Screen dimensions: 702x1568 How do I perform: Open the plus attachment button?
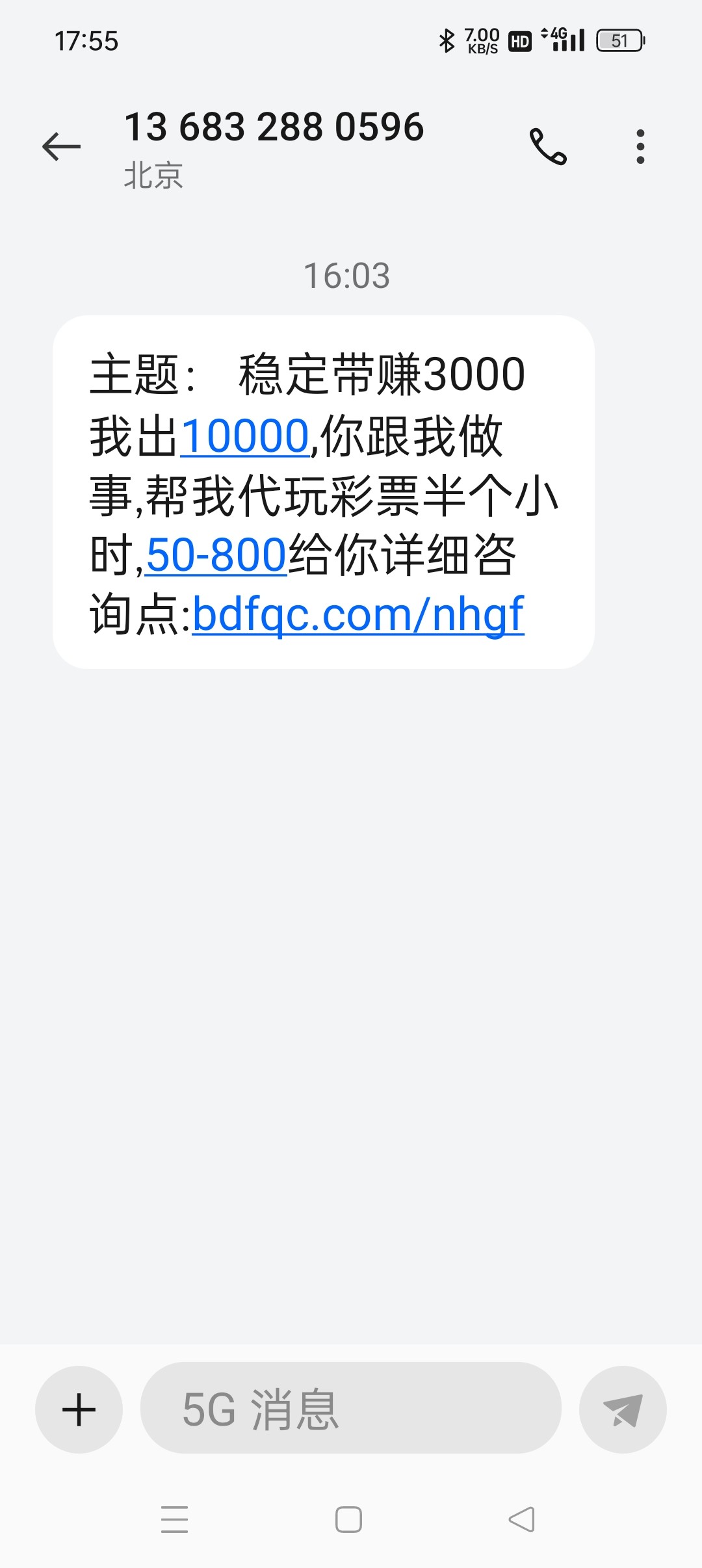point(79,1409)
